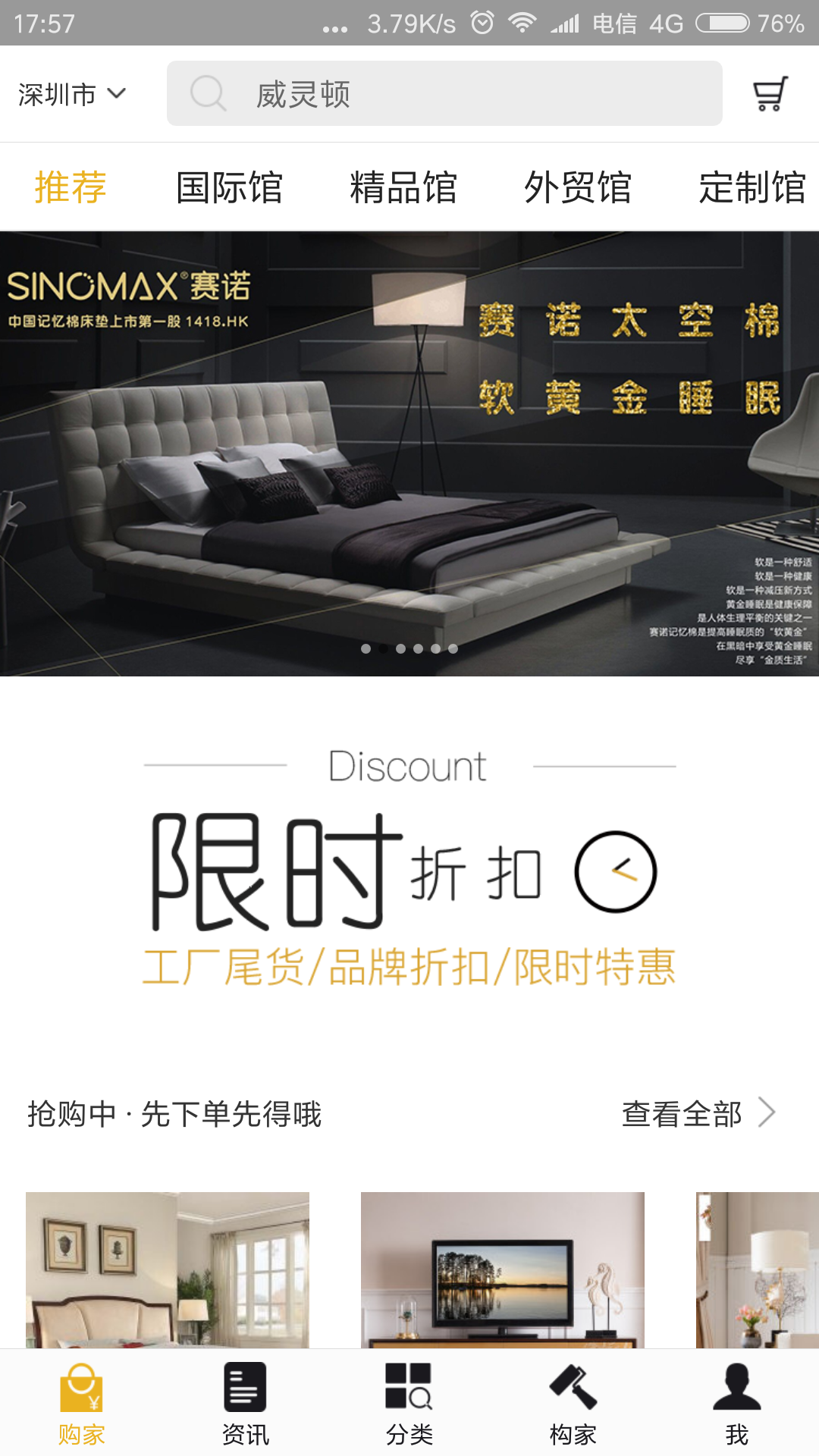Open the 我 profile tab
The image size is (819, 1456).
click(x=737, y=1403)
